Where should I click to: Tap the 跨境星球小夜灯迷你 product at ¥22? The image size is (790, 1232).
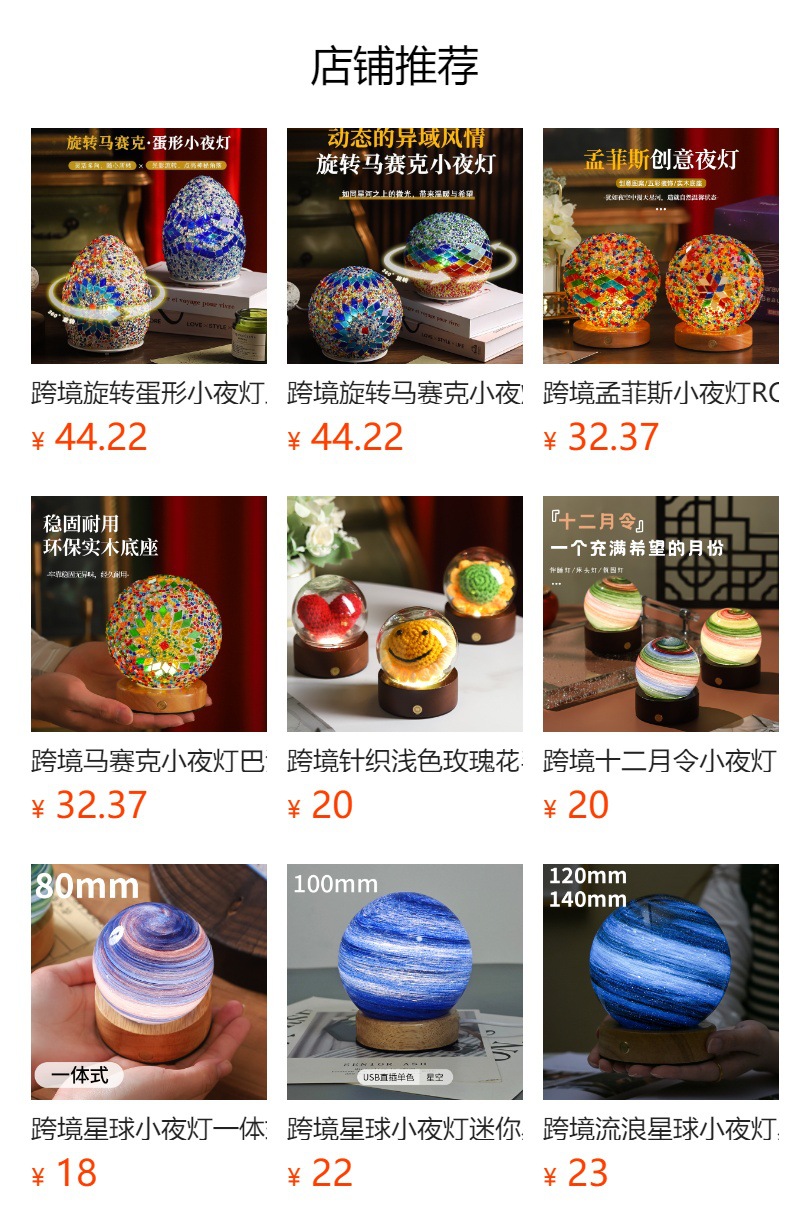click(405, 1028)
